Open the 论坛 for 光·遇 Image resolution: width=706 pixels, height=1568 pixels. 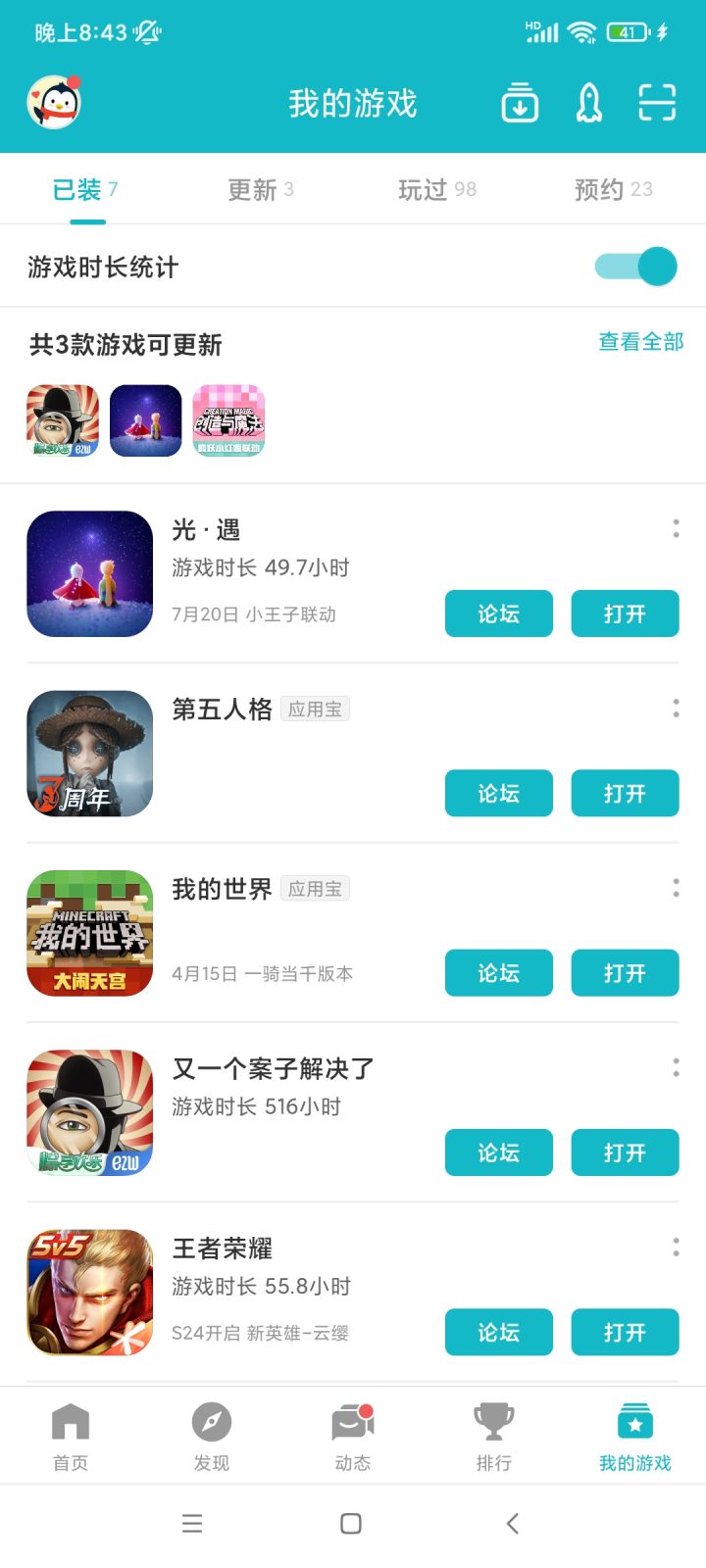(x=498, y=613)
